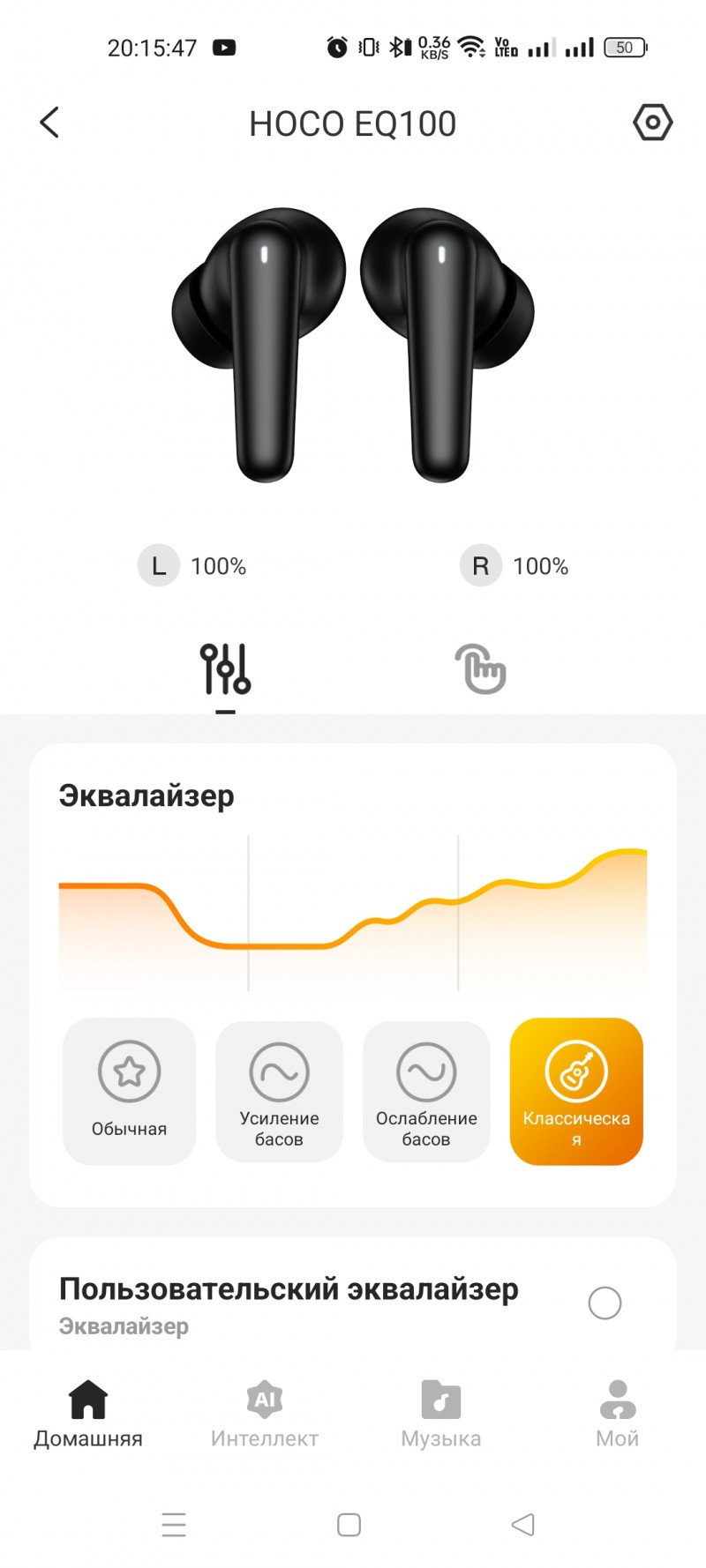This screenshot has height=1568, width=706.
Task: Choose the Усиление басов preset
Action: 279,1091
